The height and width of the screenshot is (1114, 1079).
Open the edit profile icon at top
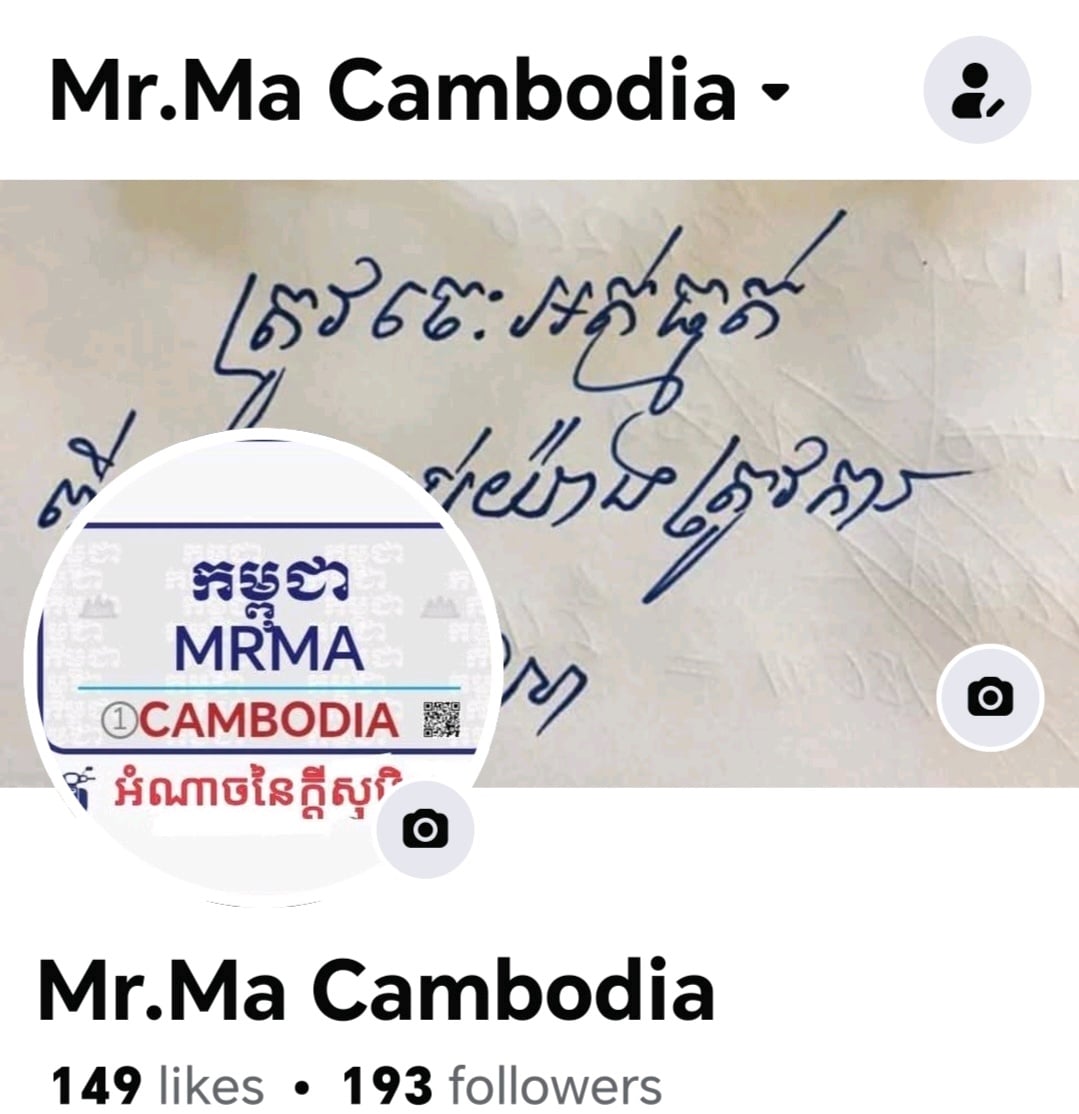tap(976, 90)
